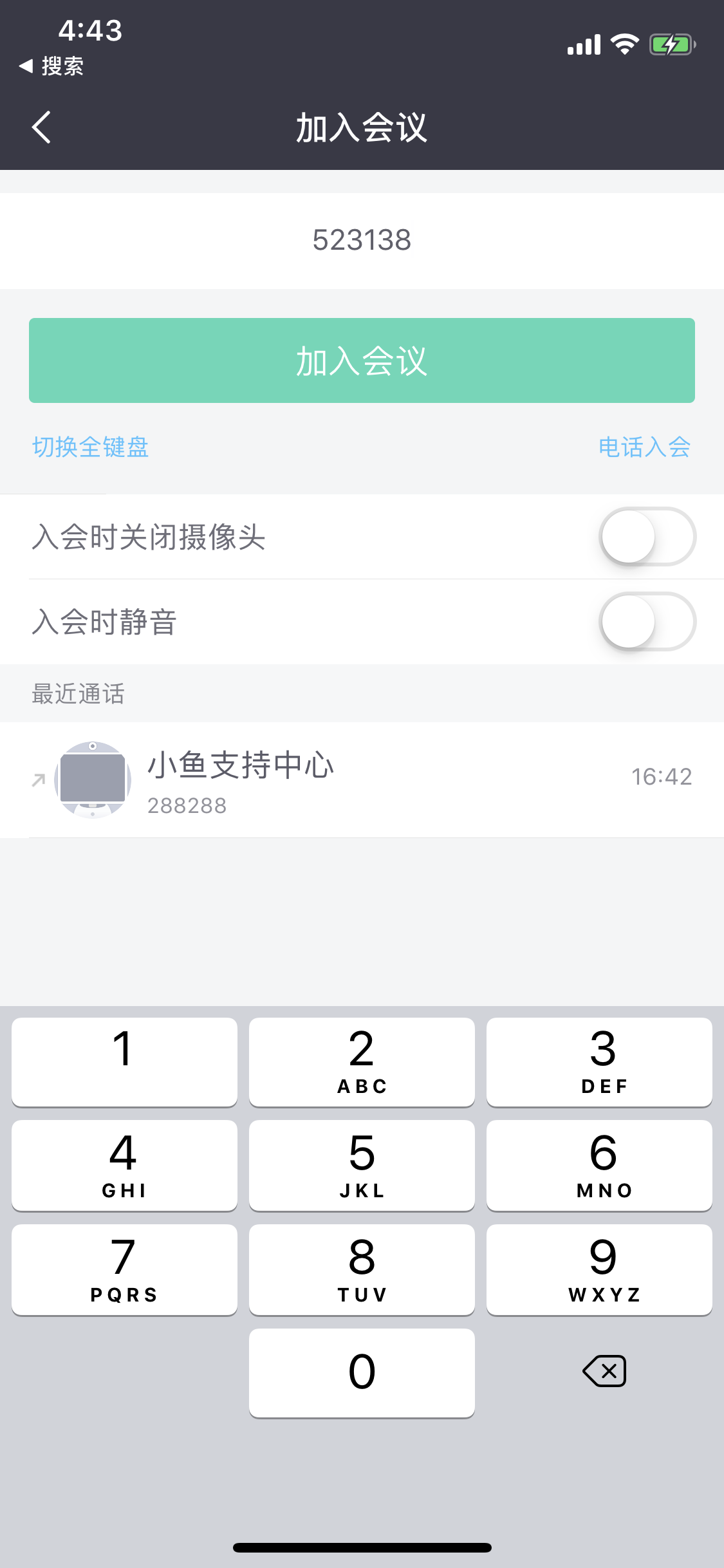
Task: Tap the call-out arrow next to 小鱼支持中心
Action: pyautogui.click(x=38, y=779)
